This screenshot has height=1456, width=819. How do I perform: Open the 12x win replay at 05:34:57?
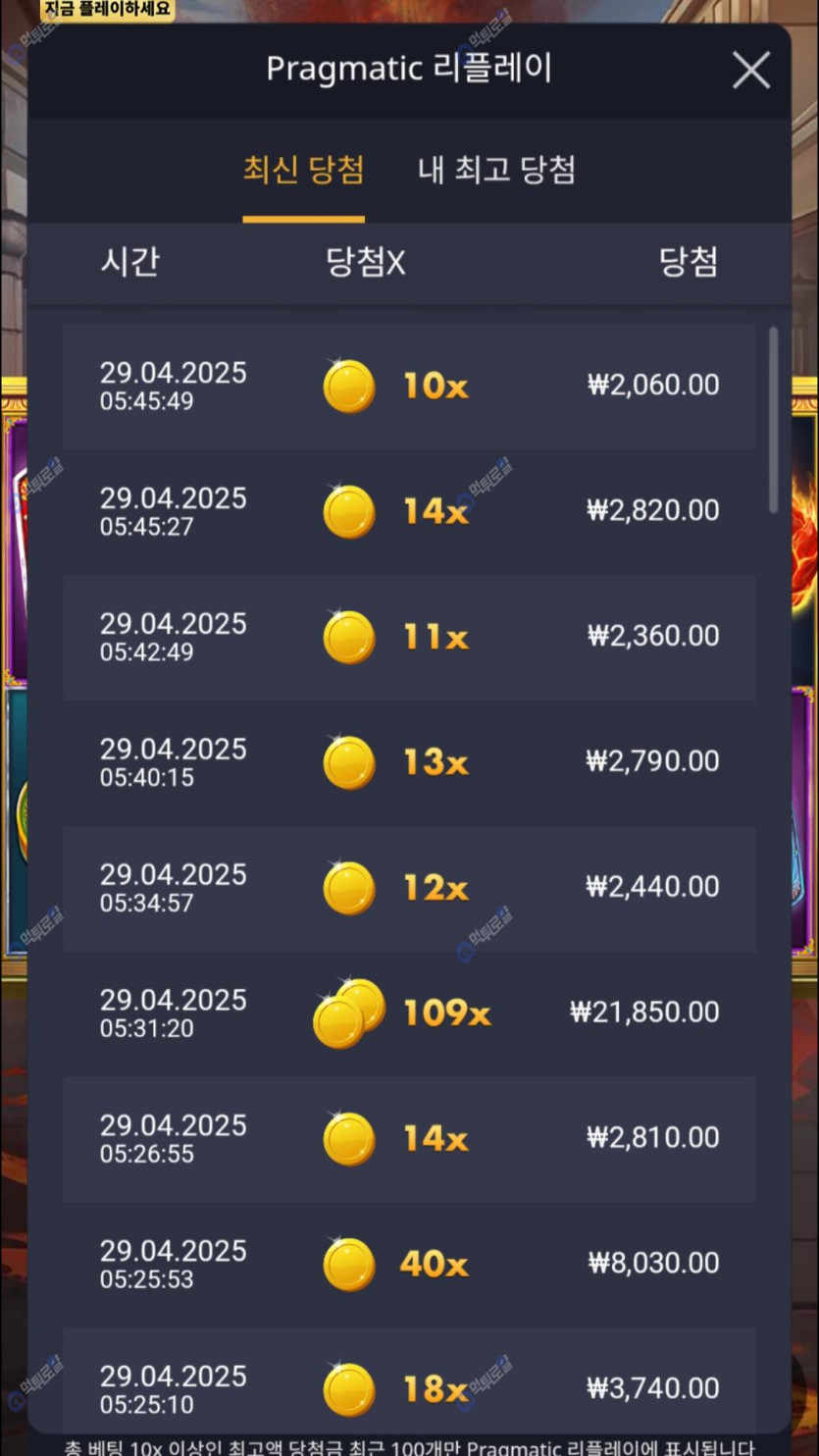(409, 888)
